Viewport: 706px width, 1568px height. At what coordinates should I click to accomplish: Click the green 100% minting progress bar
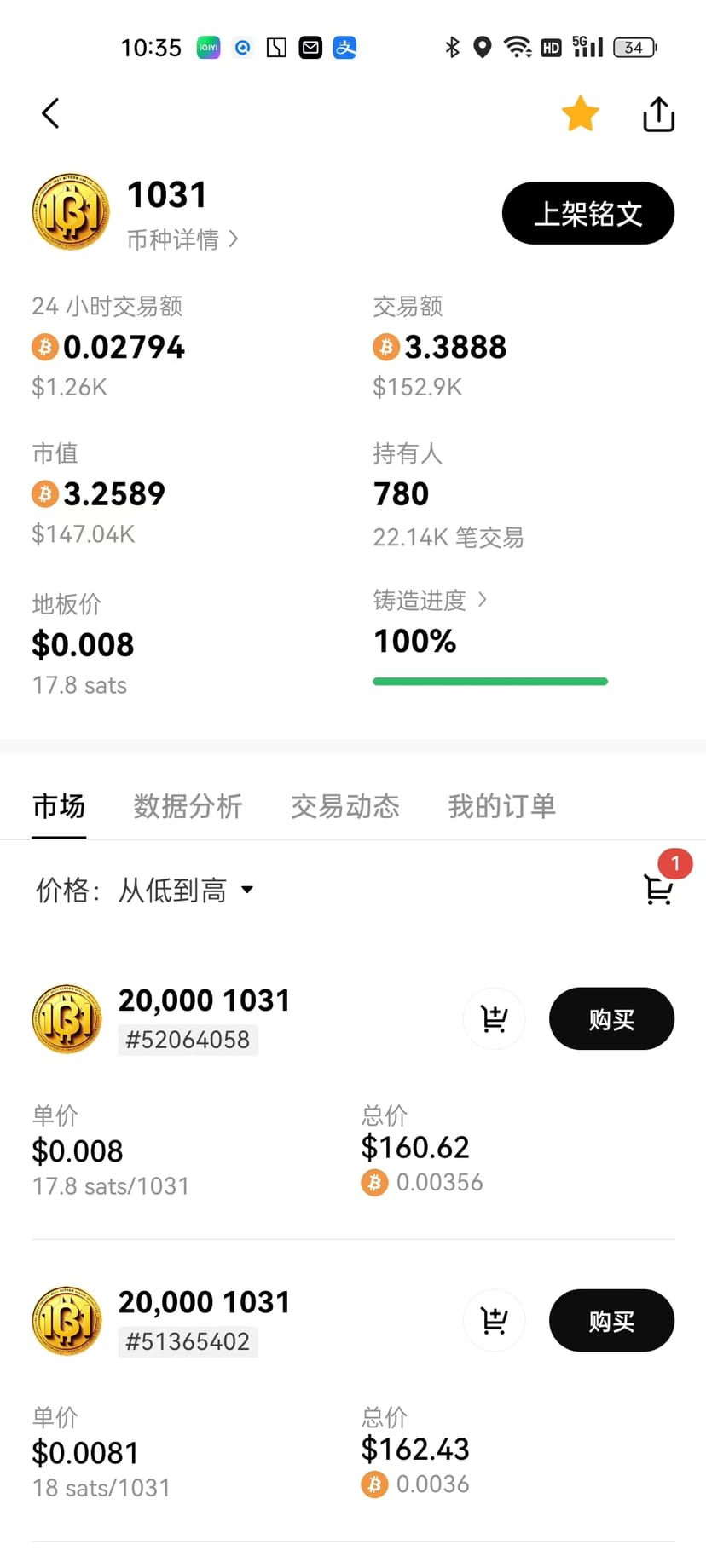[490, 681]
